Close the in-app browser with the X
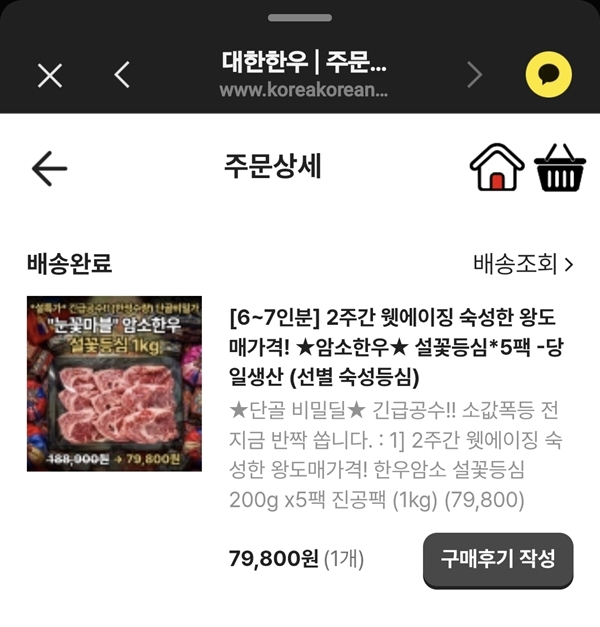This screenshot has width=600, height=627. click(50, 75)
